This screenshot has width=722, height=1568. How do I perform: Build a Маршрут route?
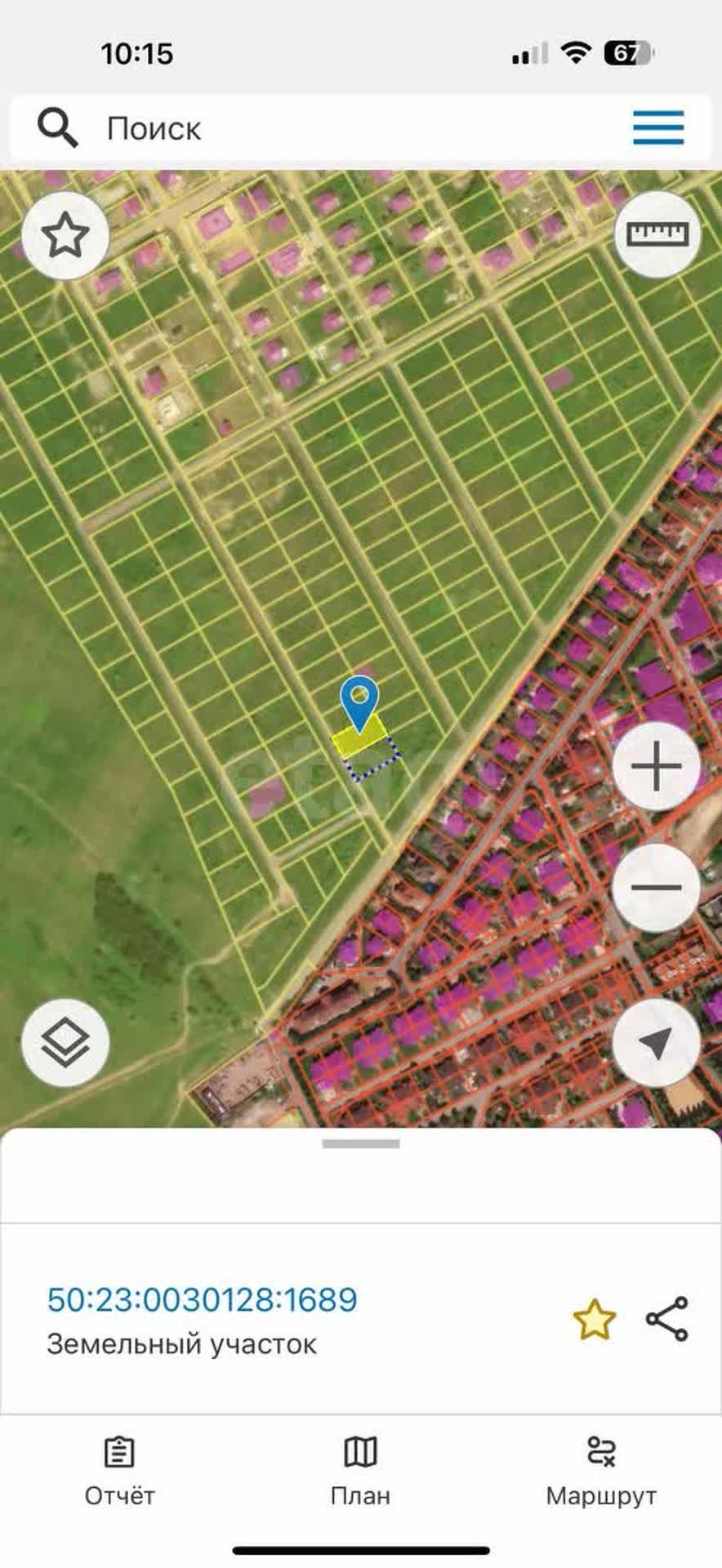601,1471
